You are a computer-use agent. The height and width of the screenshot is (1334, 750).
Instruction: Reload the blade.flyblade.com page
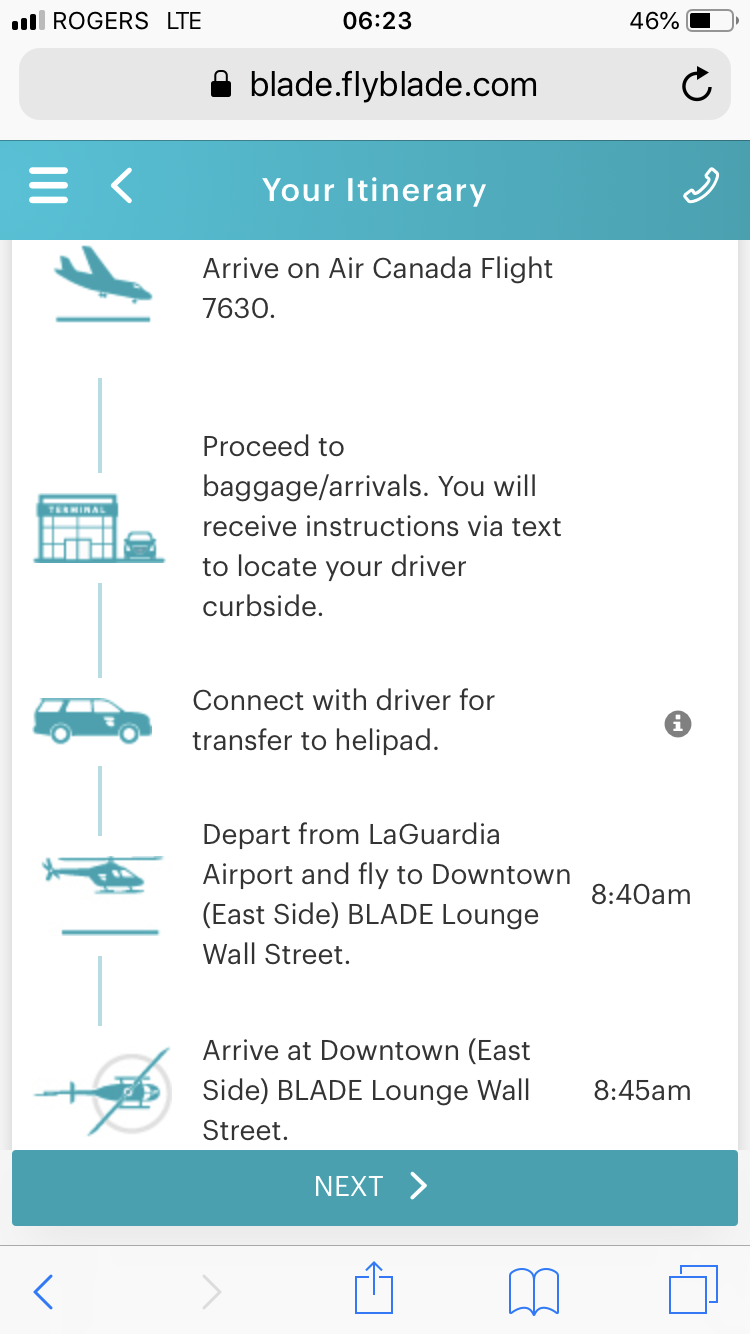(696, 86)
